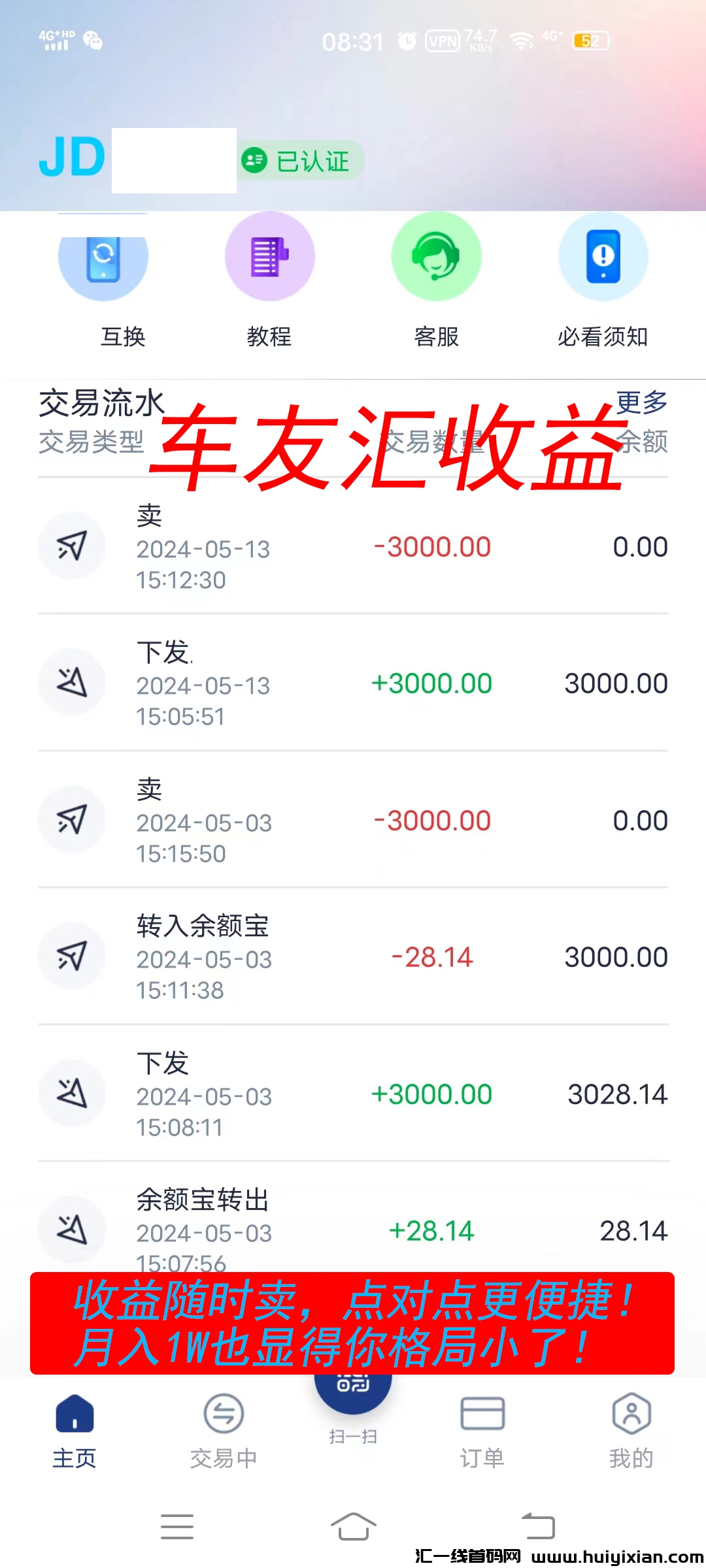Image resolution: width=706 pixels, height=1568 pixels.
Task: Open the 订单 orders tab icon
Action: click(482, 1414)
